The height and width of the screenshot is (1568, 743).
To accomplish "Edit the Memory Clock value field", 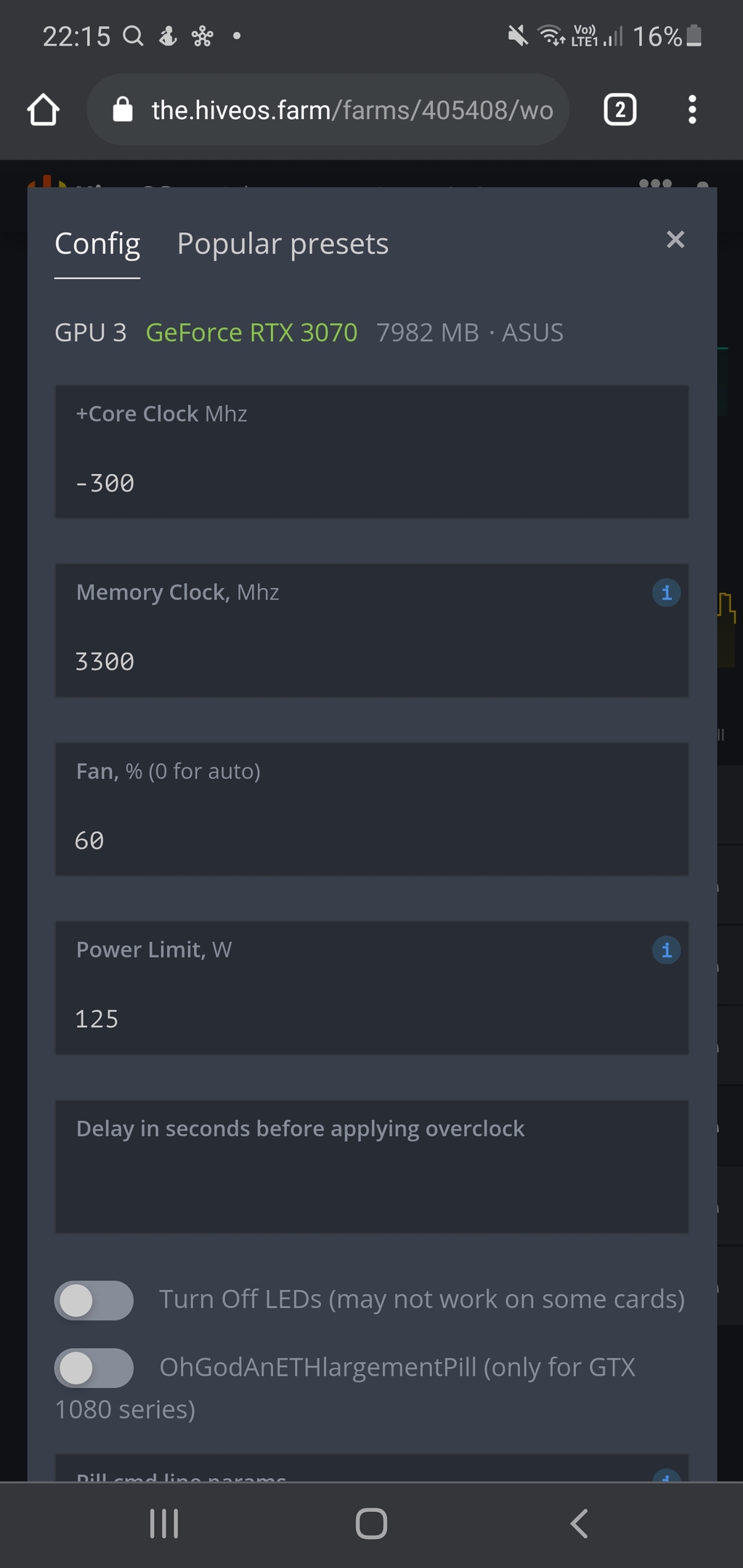I will (x=372, y=630).
